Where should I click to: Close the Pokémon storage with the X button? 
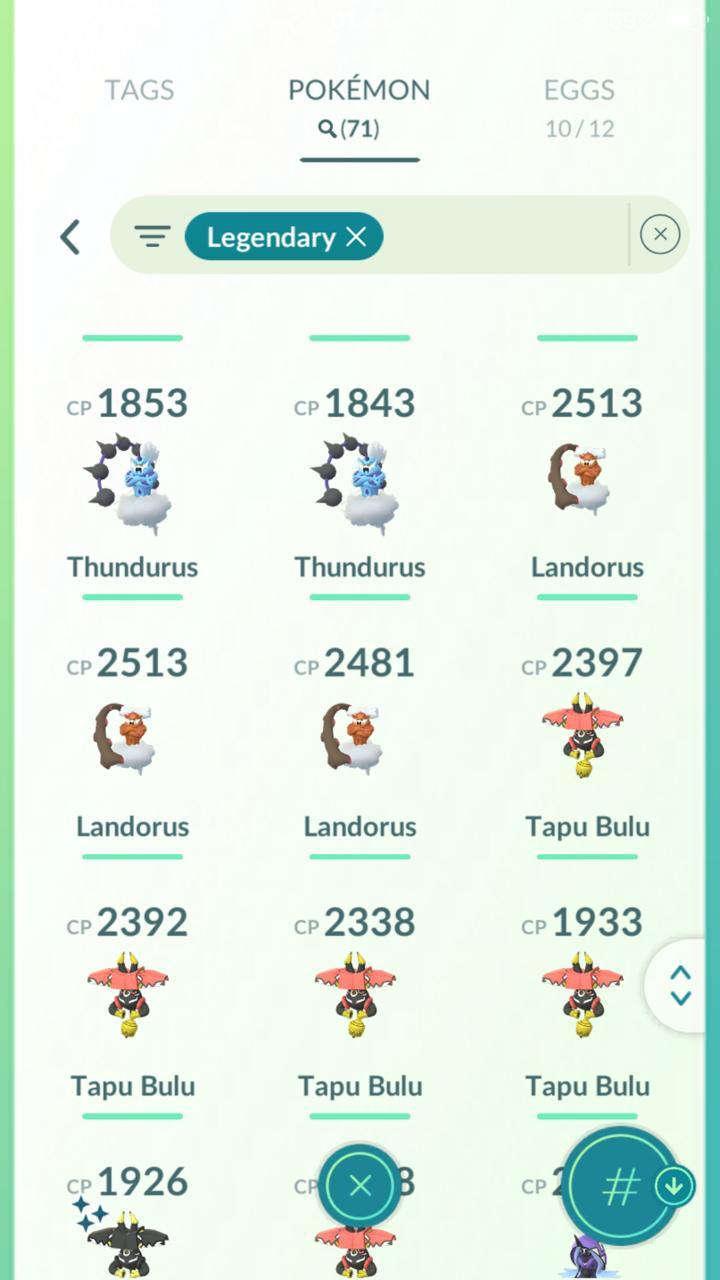[360, 1186]
